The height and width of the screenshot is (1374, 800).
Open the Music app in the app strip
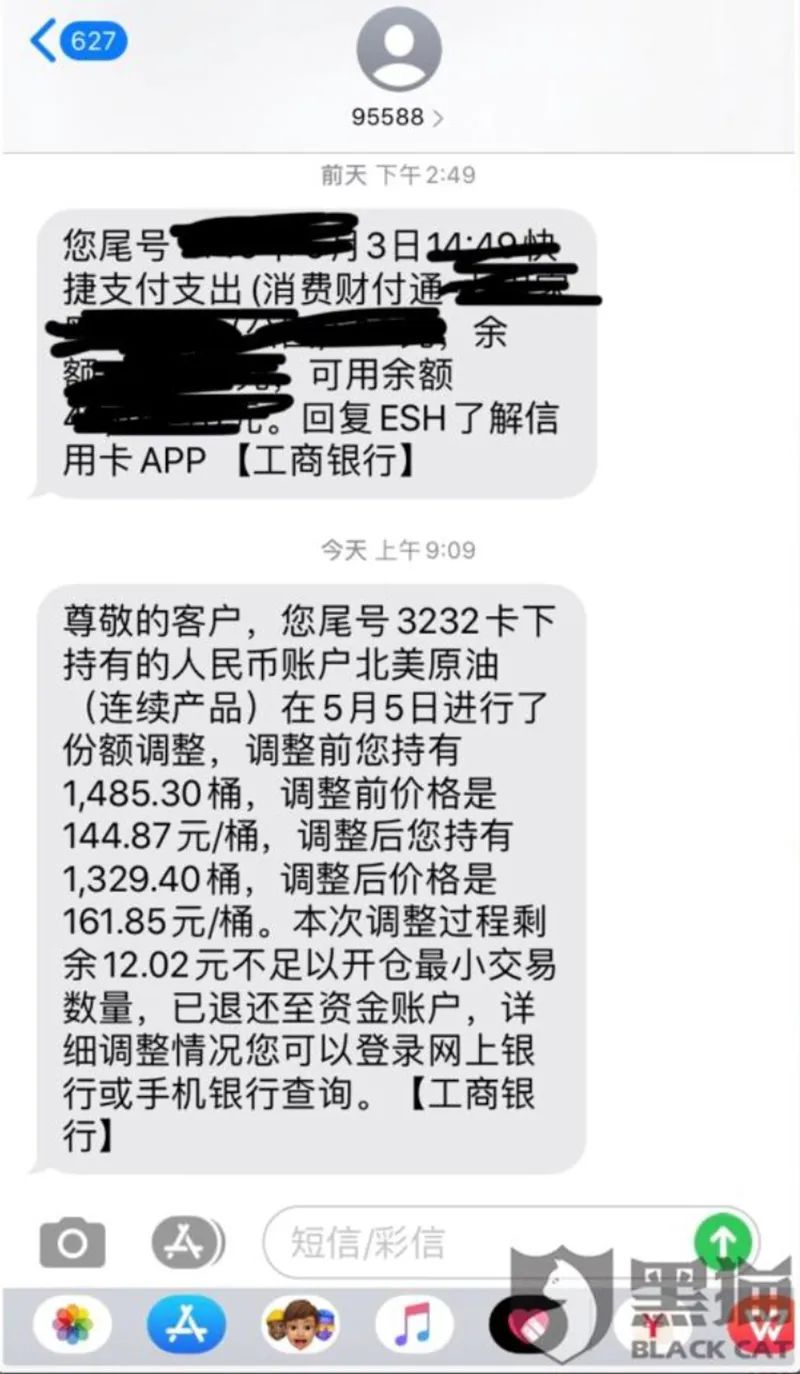pos(414,1325)
